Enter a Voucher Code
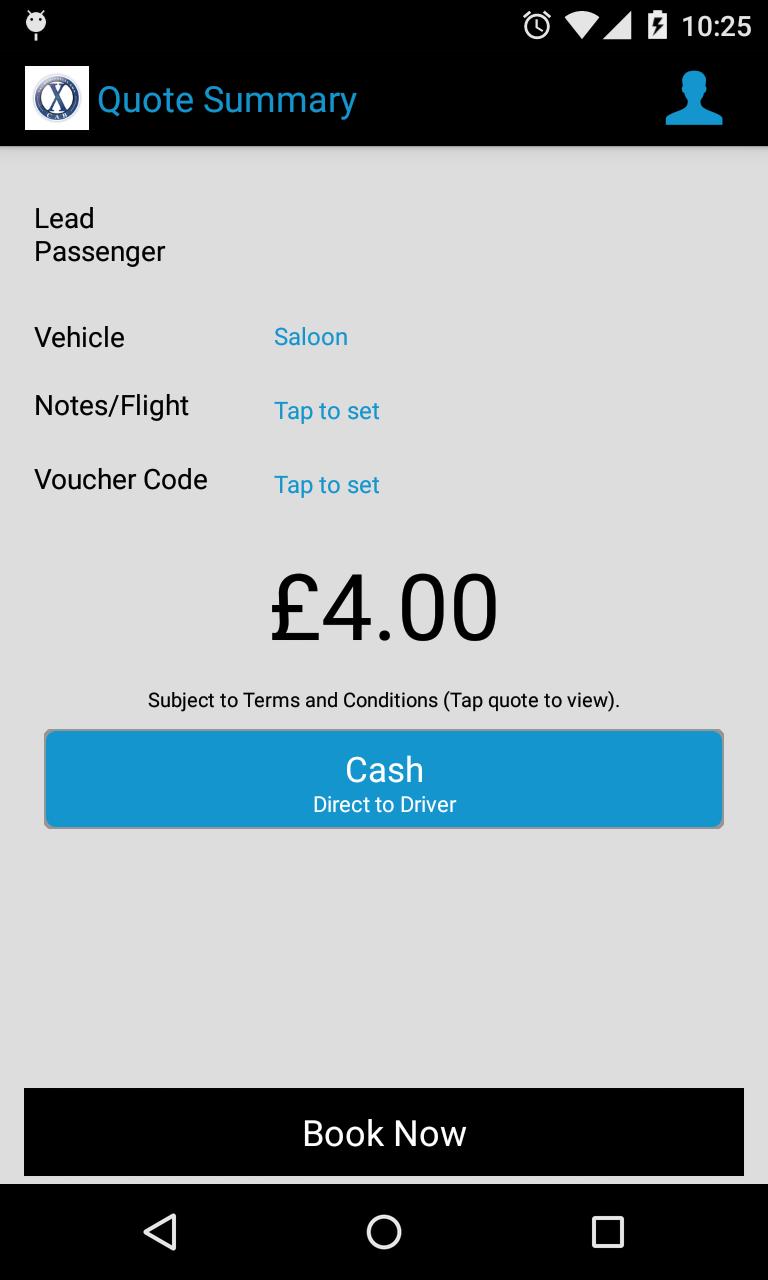 pos(327,485)
